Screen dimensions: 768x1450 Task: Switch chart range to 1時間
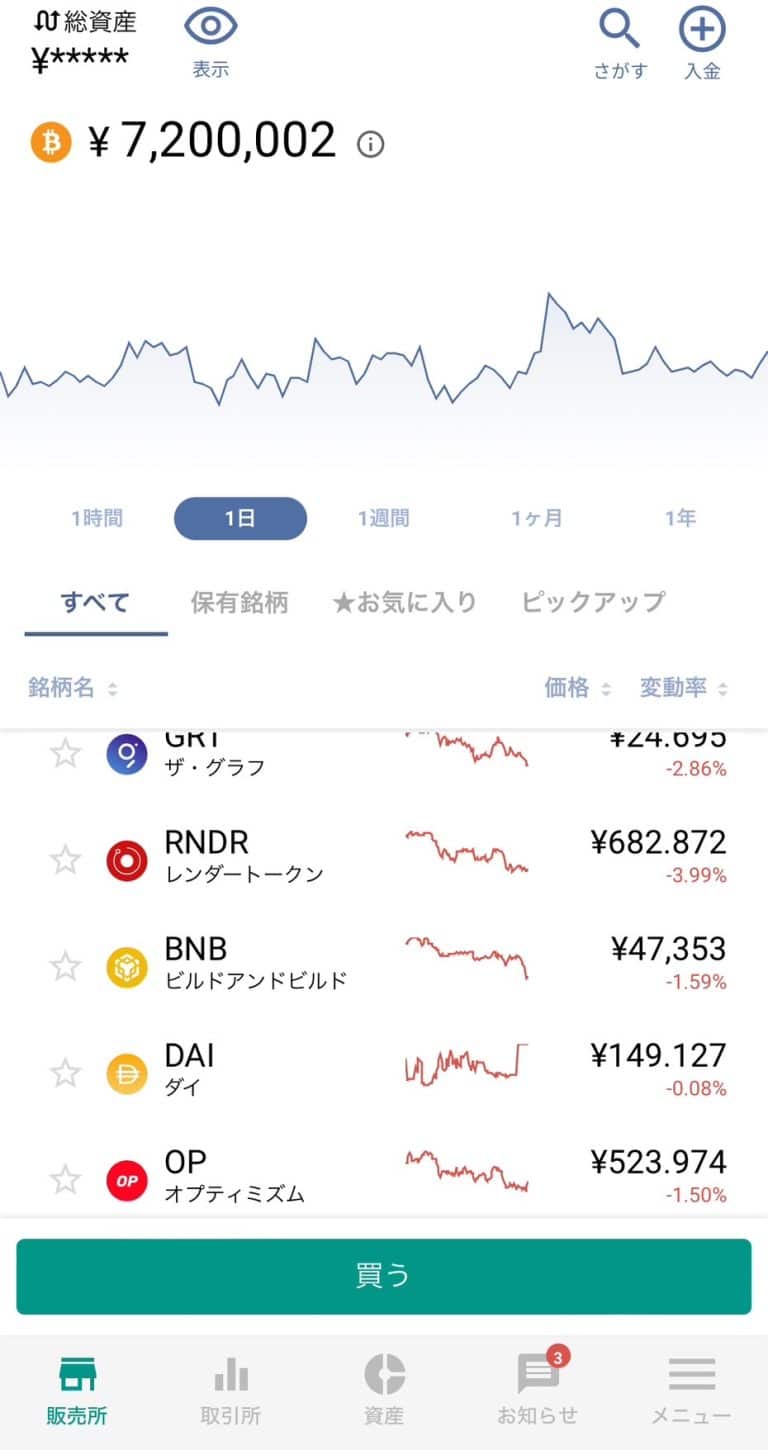97,518
